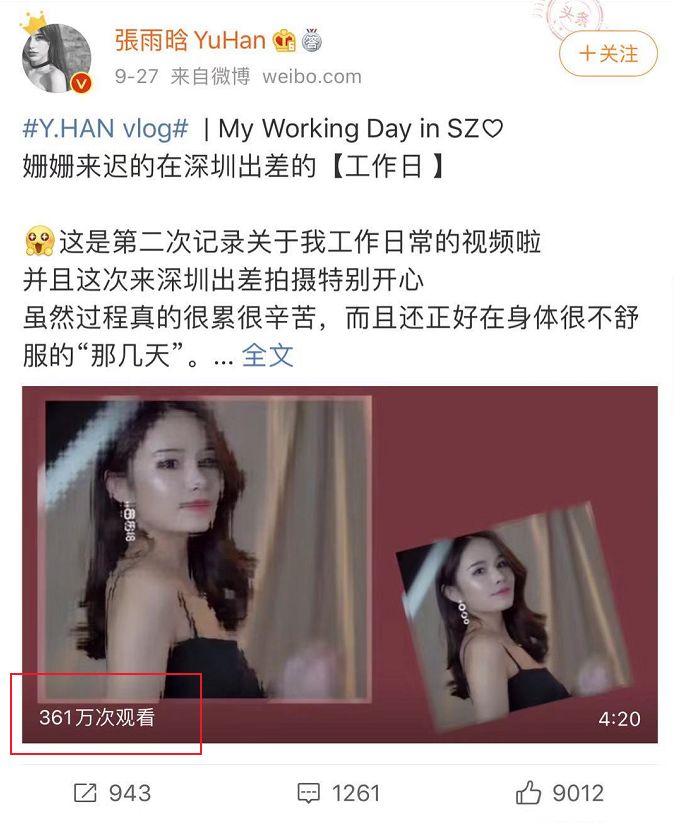Open the #Y.HAN vlog# hashtag
The height and width of the screenshot is (823, 674).
(x=106, y=129)
